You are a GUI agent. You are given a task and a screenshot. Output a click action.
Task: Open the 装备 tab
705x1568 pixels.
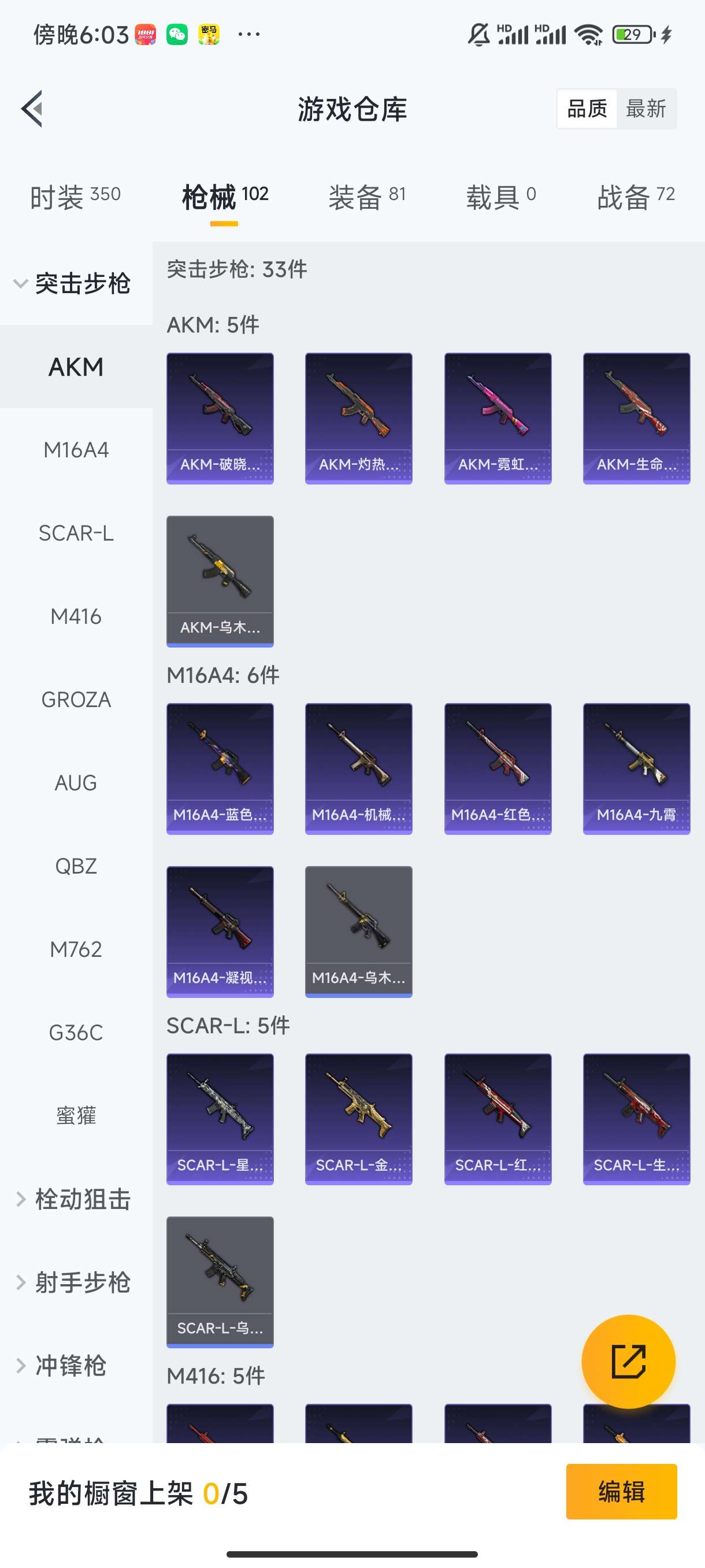pyautogui.click(x=367, y=197)
